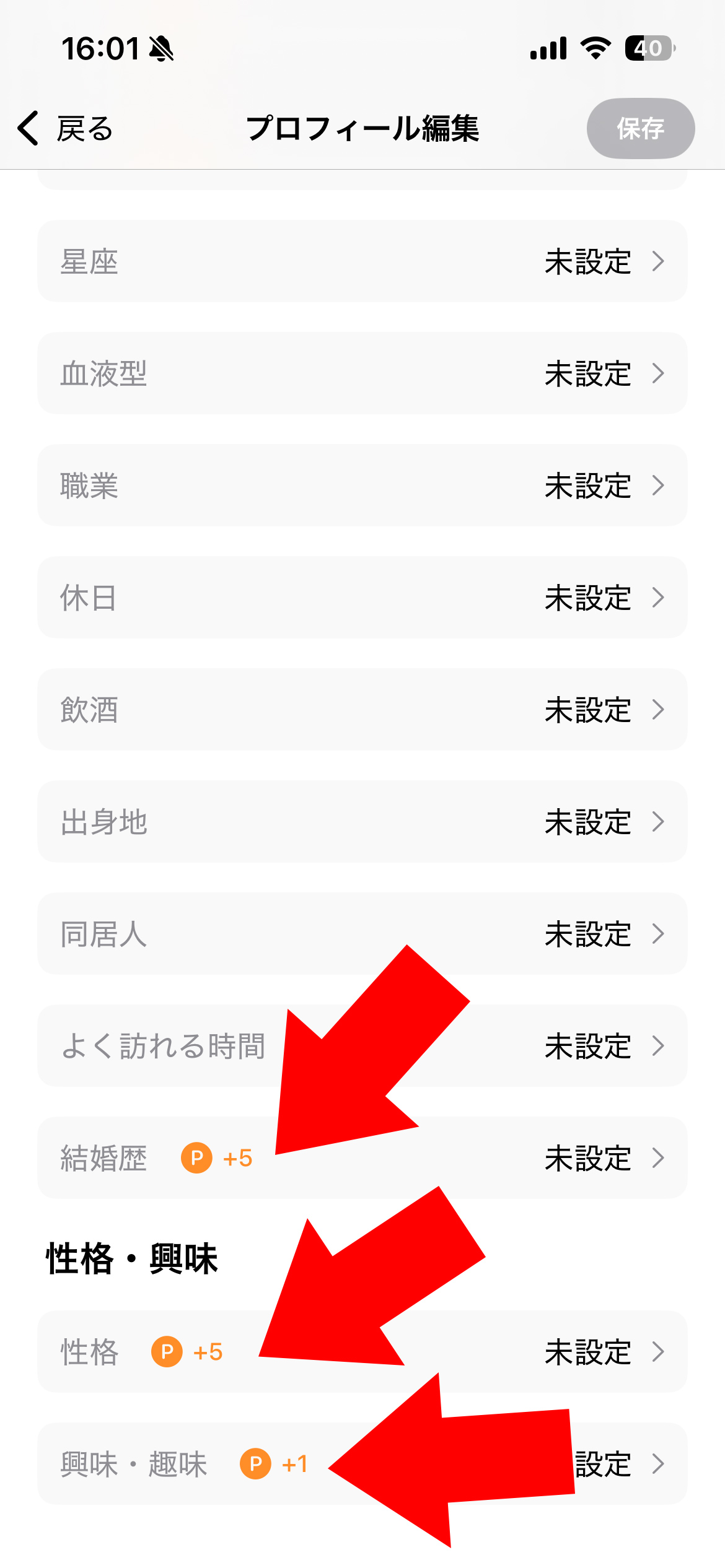The height and width of the screenshot is (1568, 725).
Task: Open the 飲酒 drinking preference row
Action: point(362,710)
